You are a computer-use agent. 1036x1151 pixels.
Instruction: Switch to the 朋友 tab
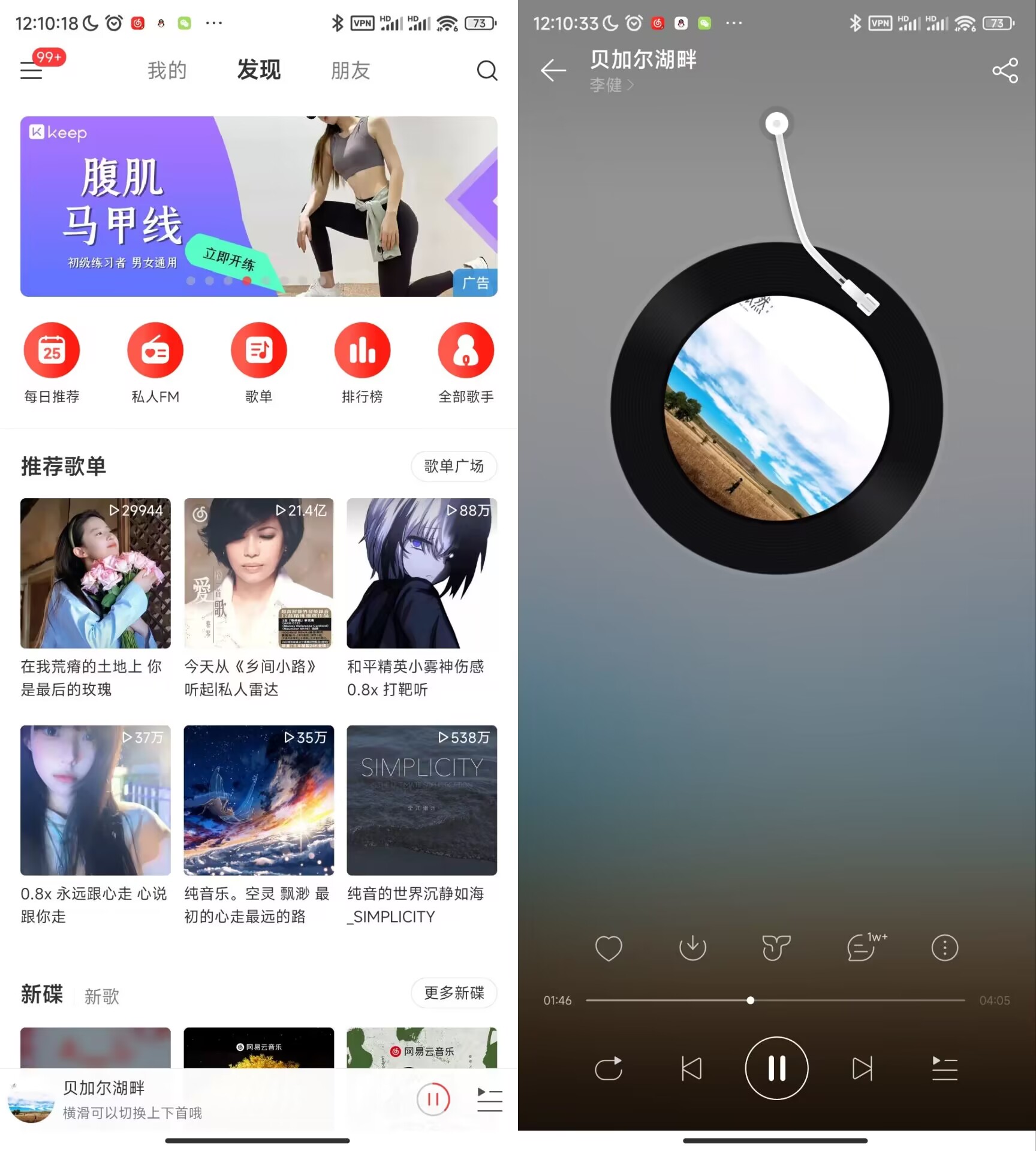350,71
